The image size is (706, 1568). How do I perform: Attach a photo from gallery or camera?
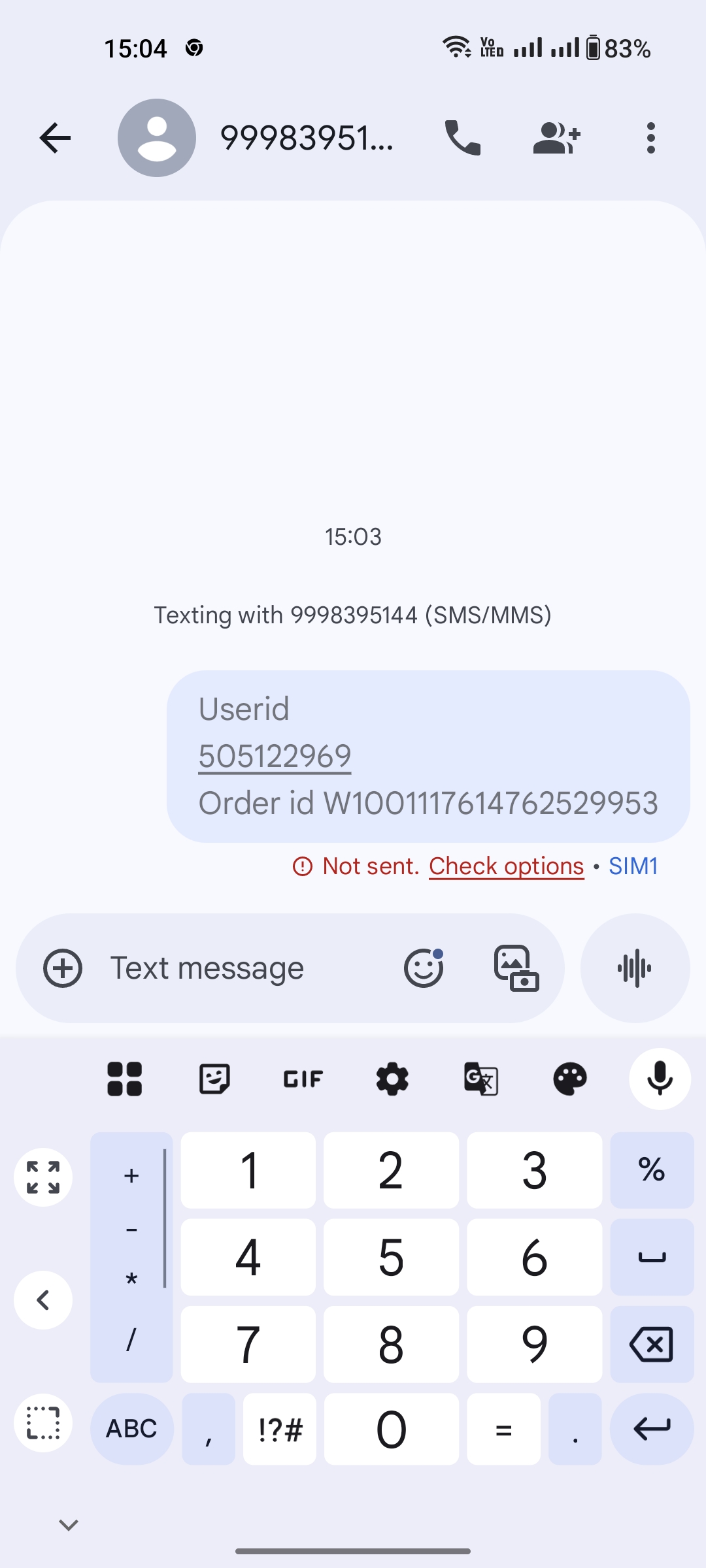(x=516, y=968)
